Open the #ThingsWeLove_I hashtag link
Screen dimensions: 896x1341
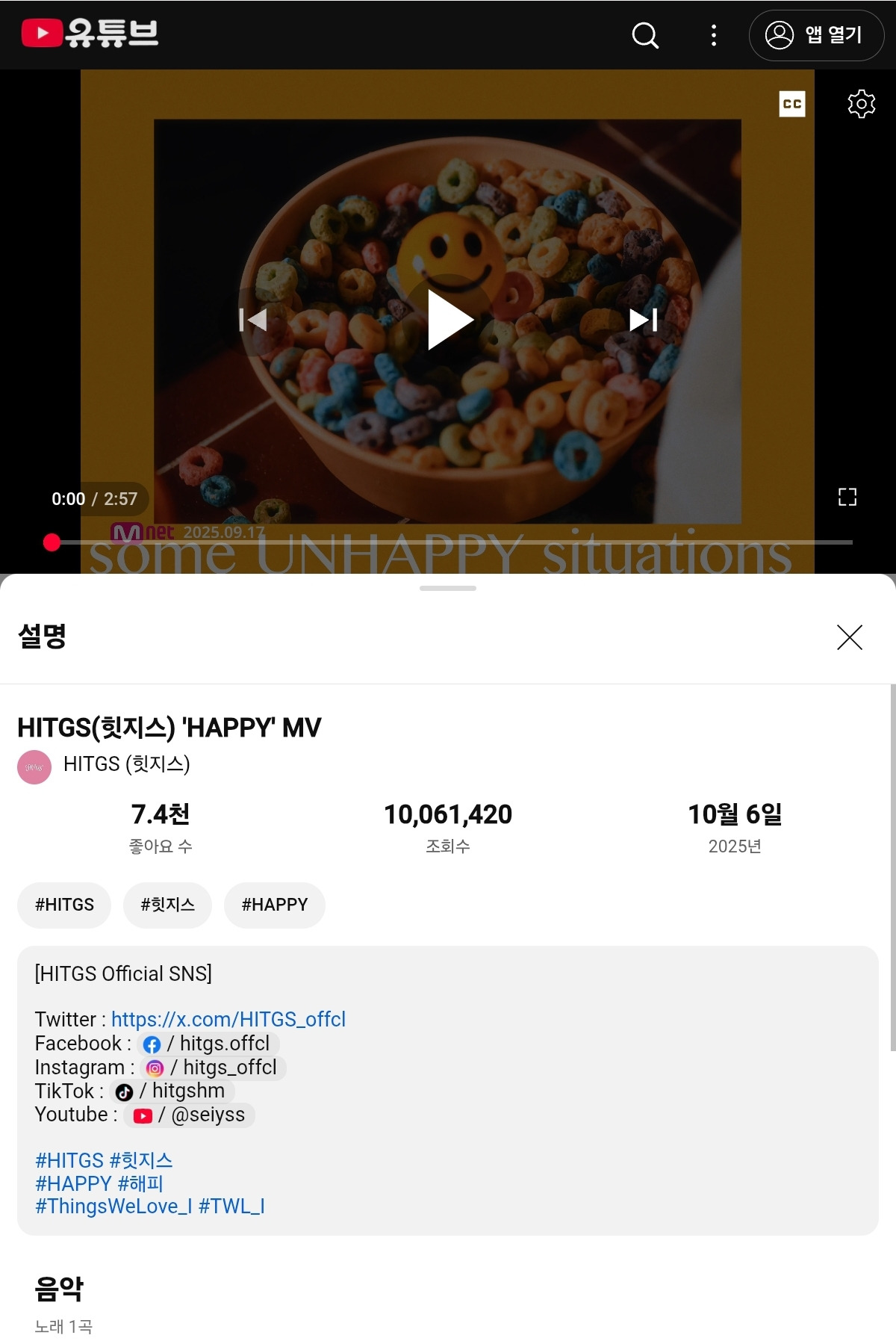(x=113, y=1206)
